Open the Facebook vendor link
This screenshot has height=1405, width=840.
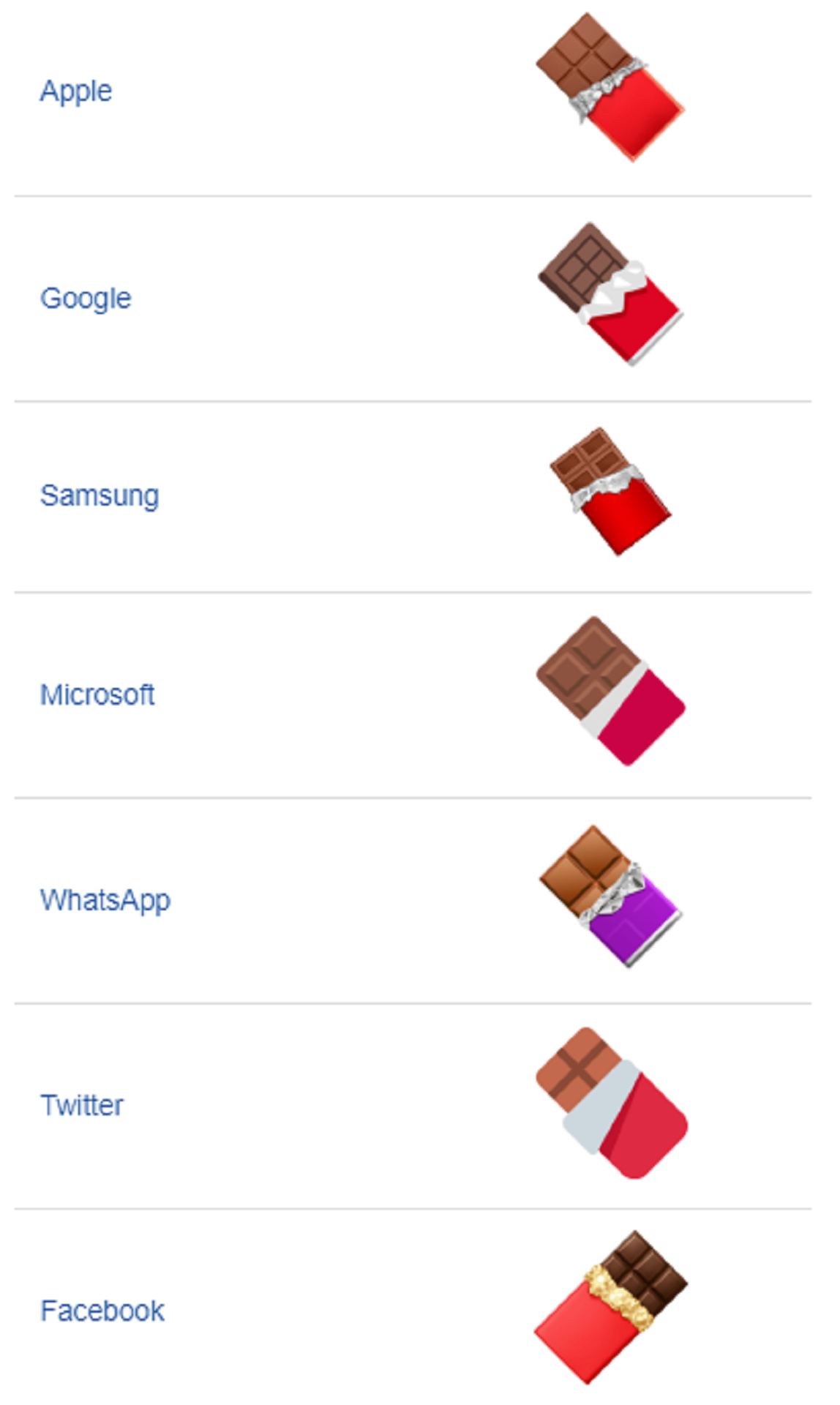click(x=102, y=1311)
